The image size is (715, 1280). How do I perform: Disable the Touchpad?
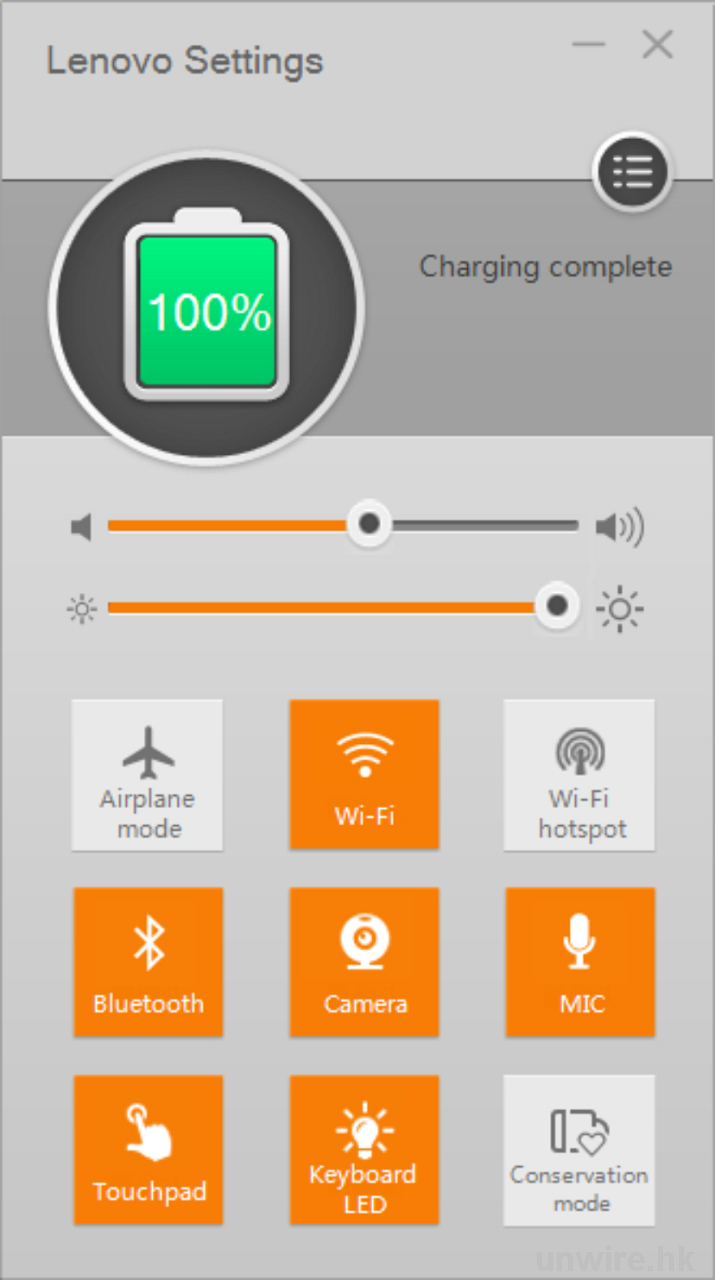pos(148,1150)
